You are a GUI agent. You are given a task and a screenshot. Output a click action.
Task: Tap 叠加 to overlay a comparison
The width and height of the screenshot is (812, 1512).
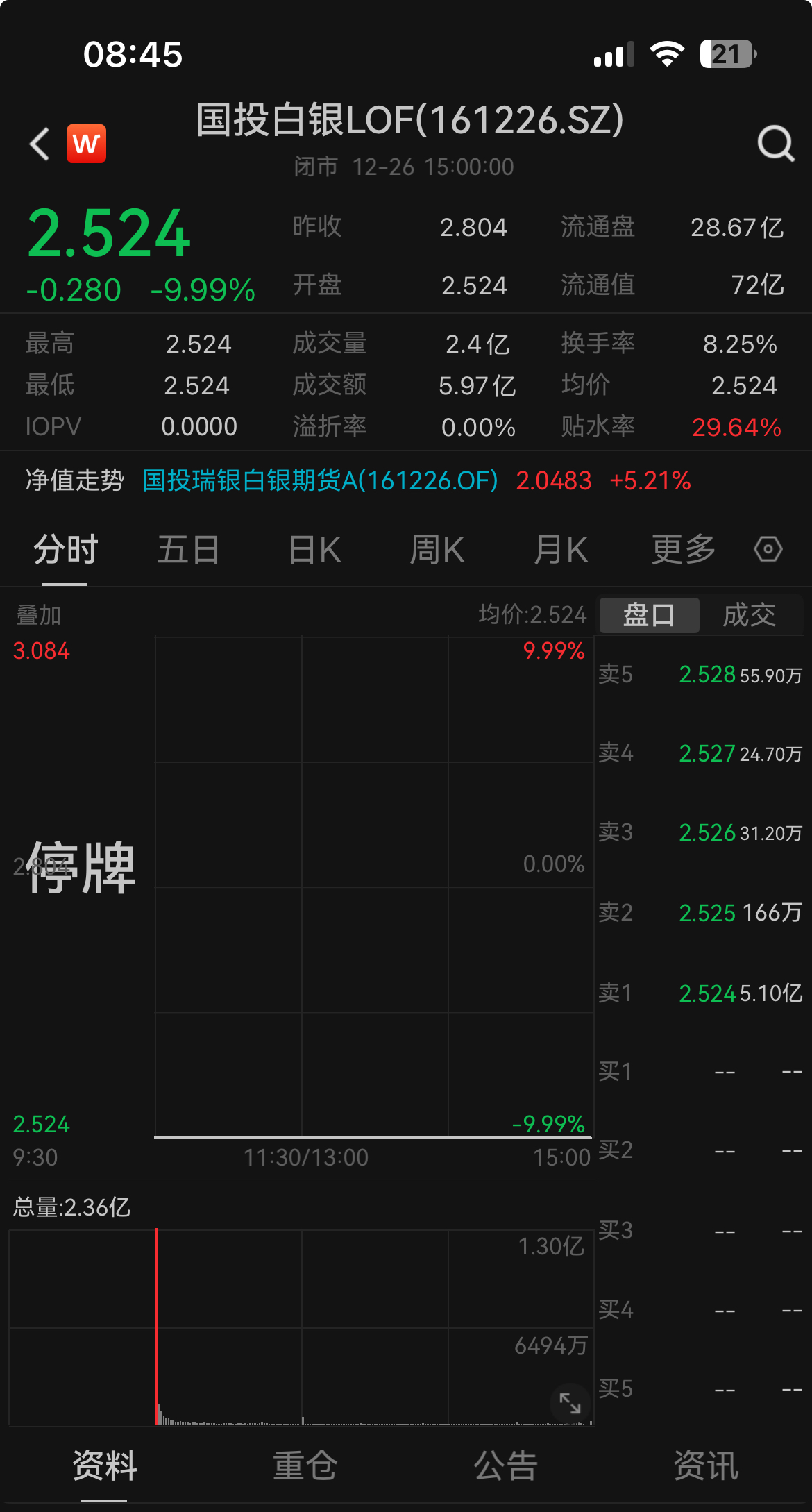coord(39,615)
